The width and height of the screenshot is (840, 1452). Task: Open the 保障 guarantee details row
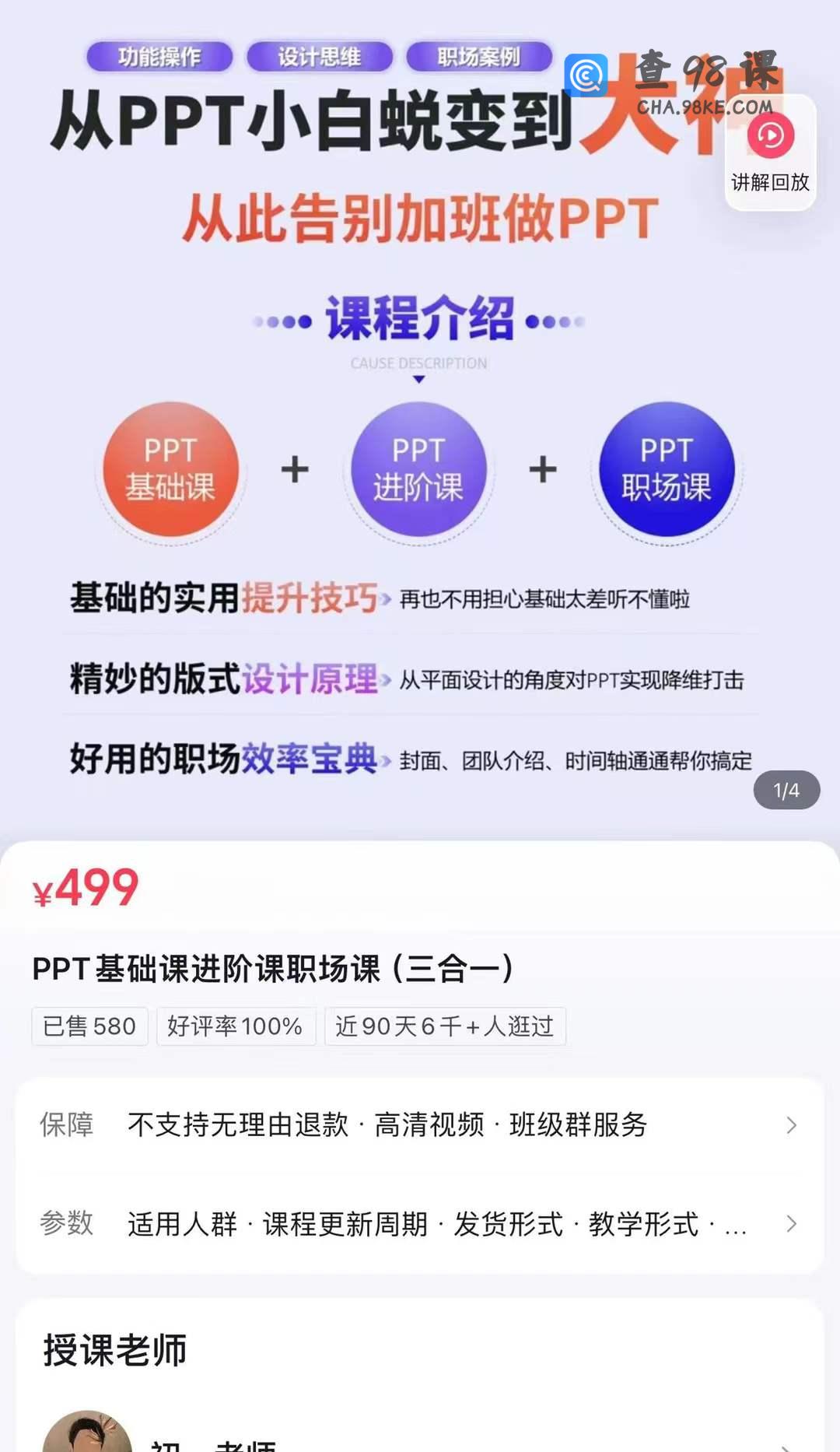click(420, 1125)
